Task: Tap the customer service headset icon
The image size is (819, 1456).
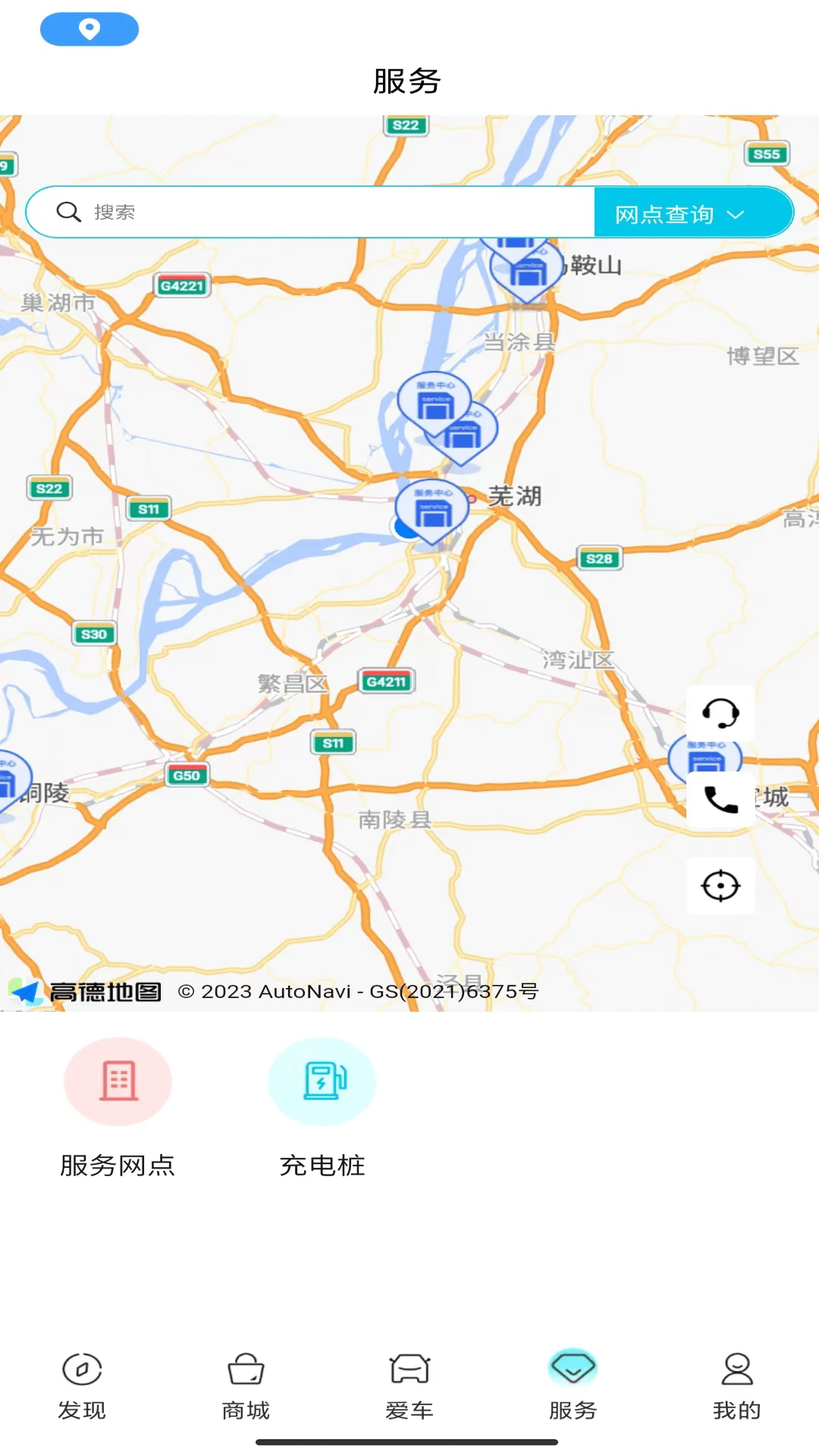Action: coord(720,713)
